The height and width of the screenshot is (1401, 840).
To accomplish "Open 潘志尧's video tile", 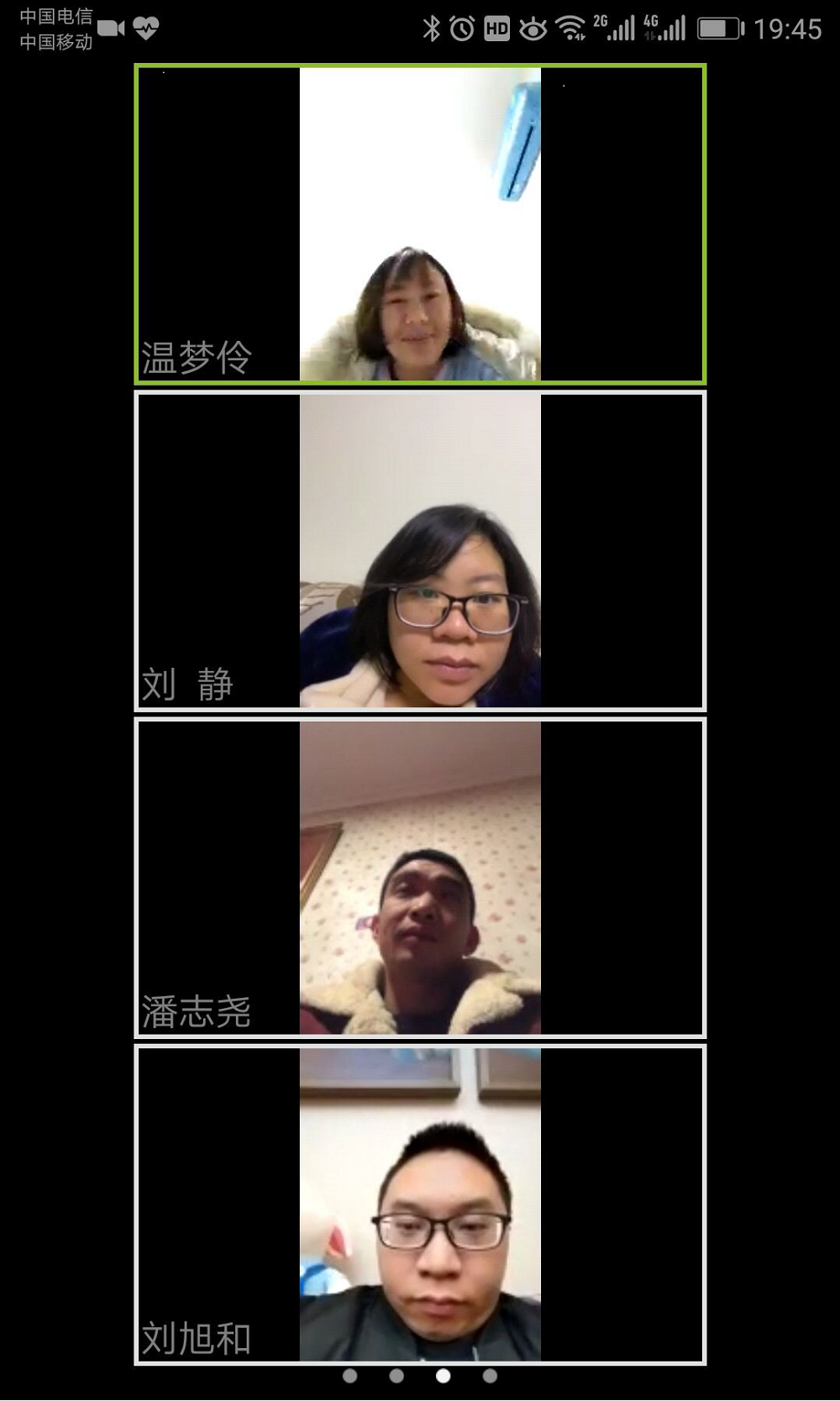I will (420, 878).
